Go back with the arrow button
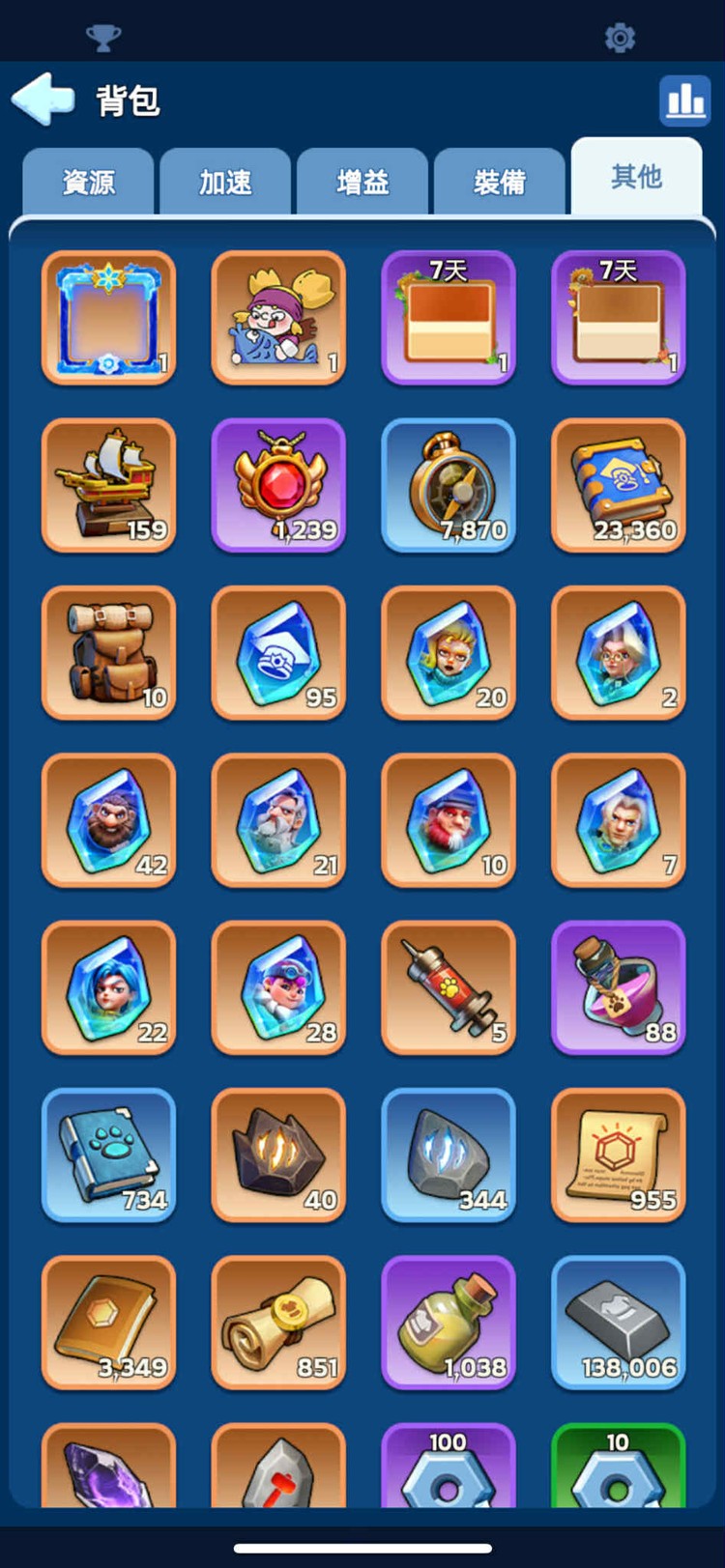This screenshot has height=1568, width=725. [x=43, y=99]
